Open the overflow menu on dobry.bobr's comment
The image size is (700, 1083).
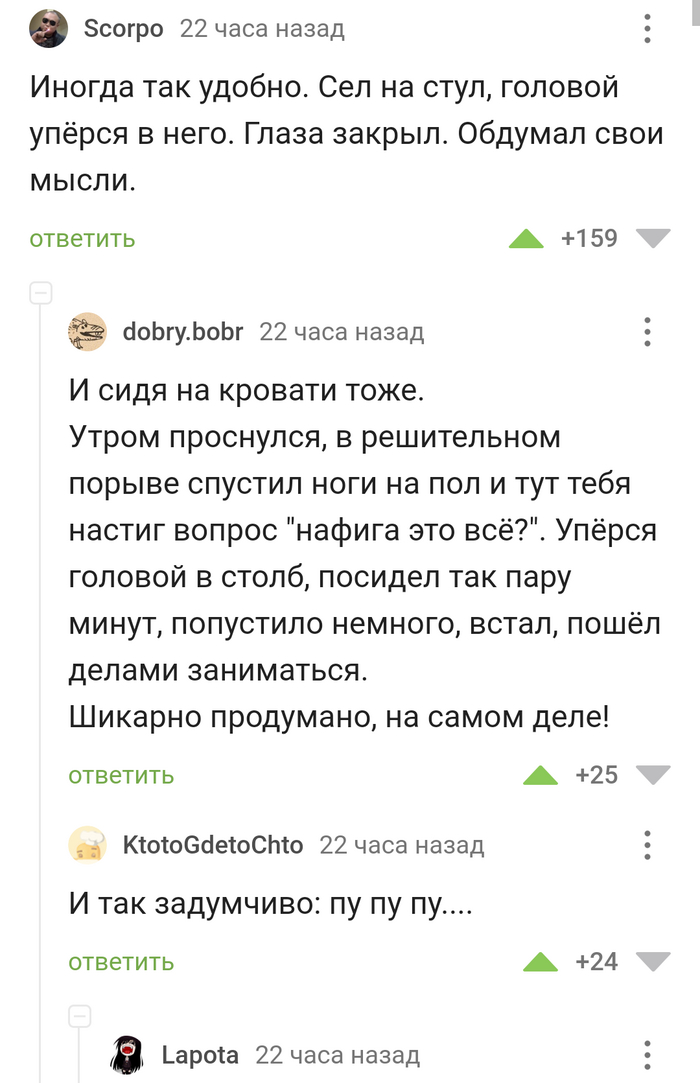647,331
